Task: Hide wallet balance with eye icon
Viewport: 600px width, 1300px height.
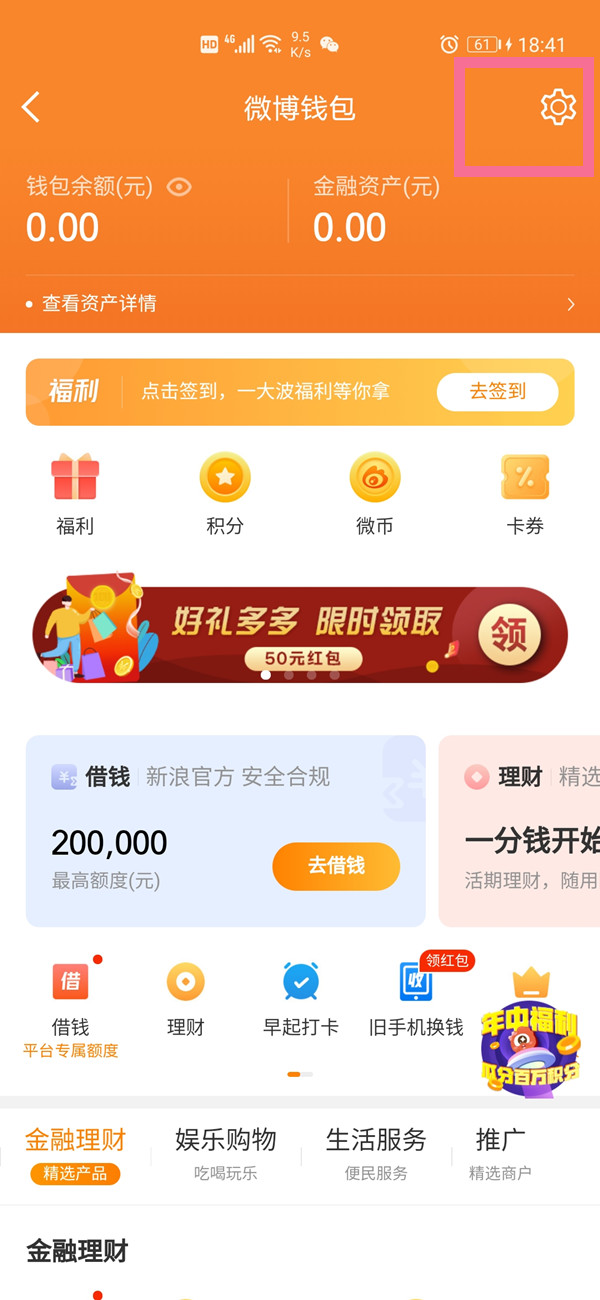Action: 179,187
